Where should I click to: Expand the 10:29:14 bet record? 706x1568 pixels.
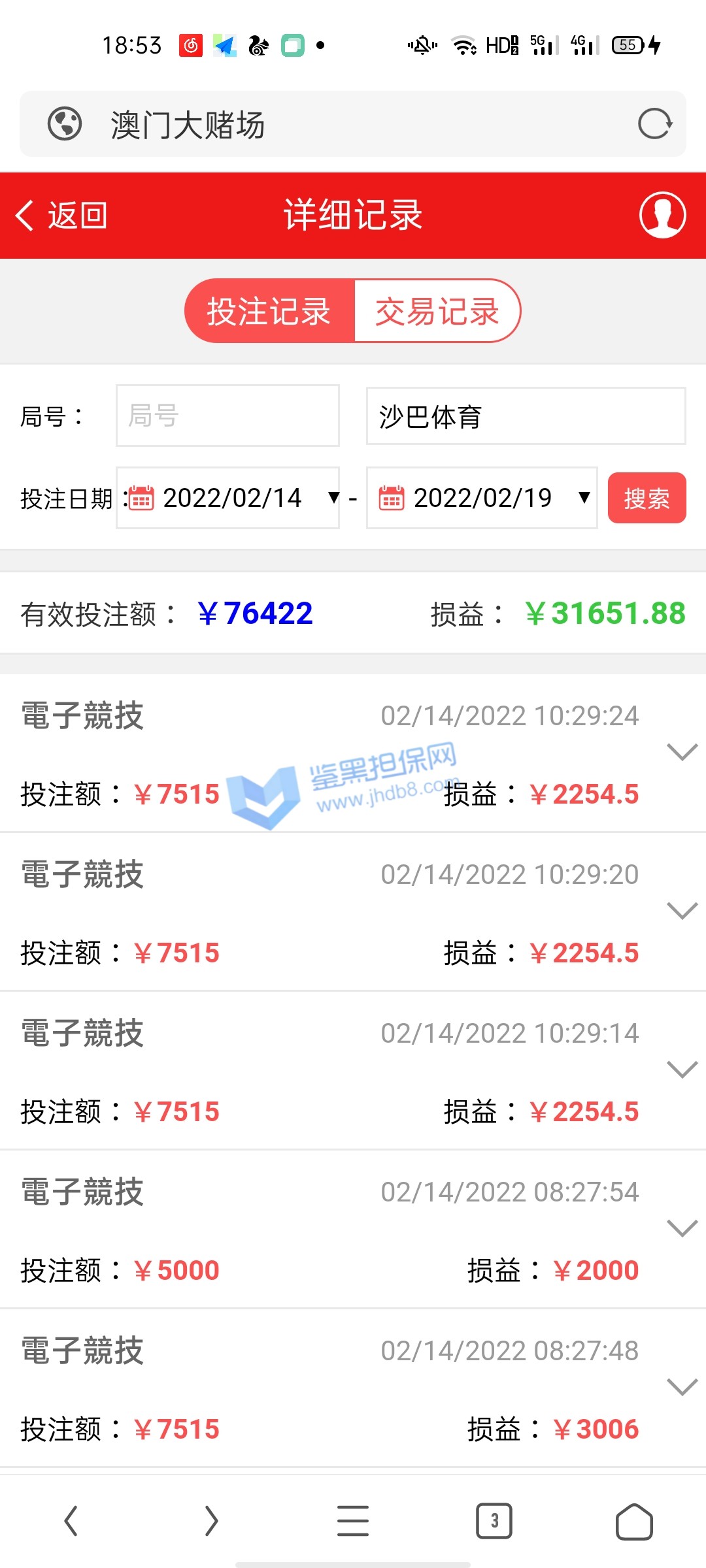(x=682, y=1070)
